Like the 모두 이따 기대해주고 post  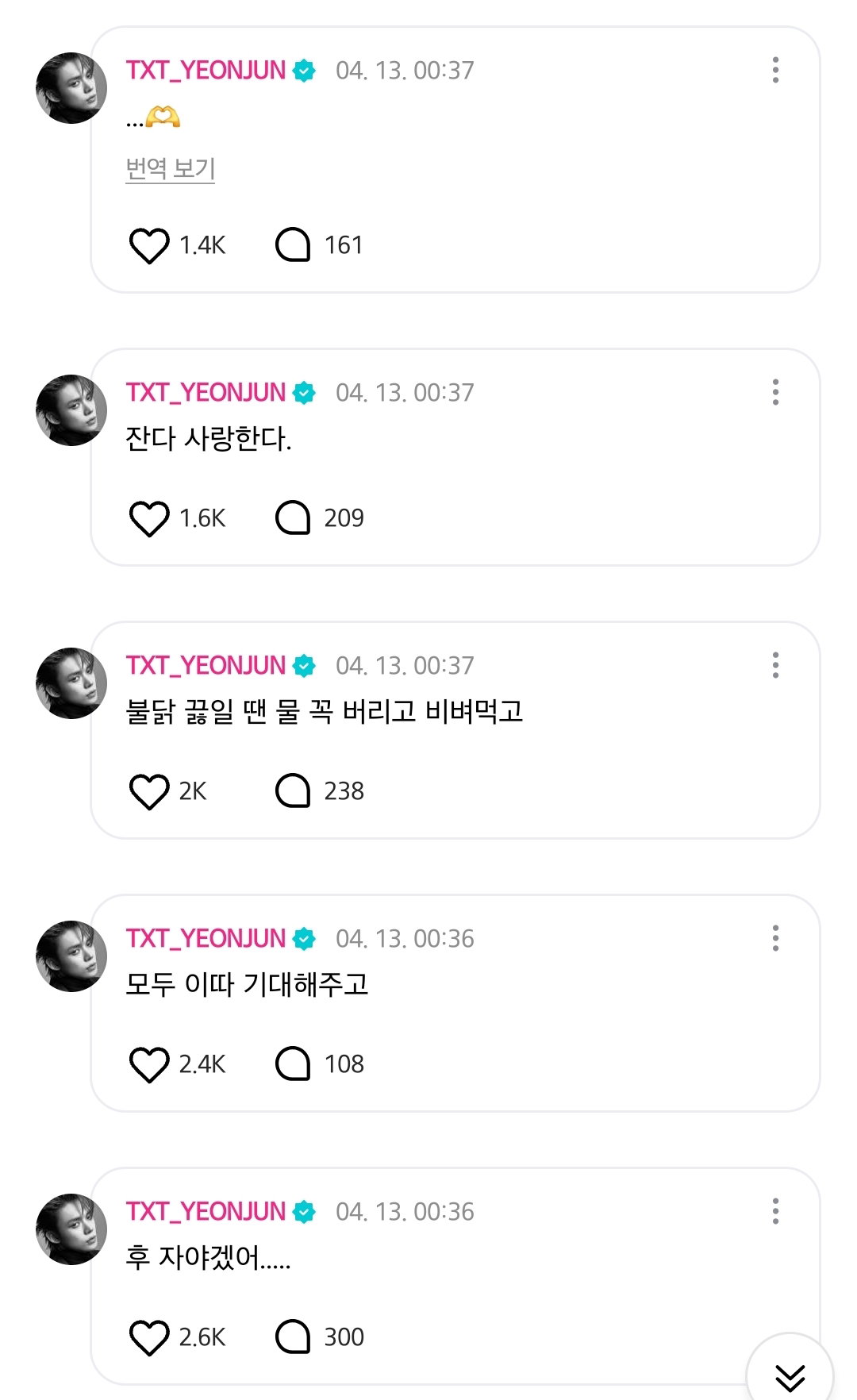149,1064
